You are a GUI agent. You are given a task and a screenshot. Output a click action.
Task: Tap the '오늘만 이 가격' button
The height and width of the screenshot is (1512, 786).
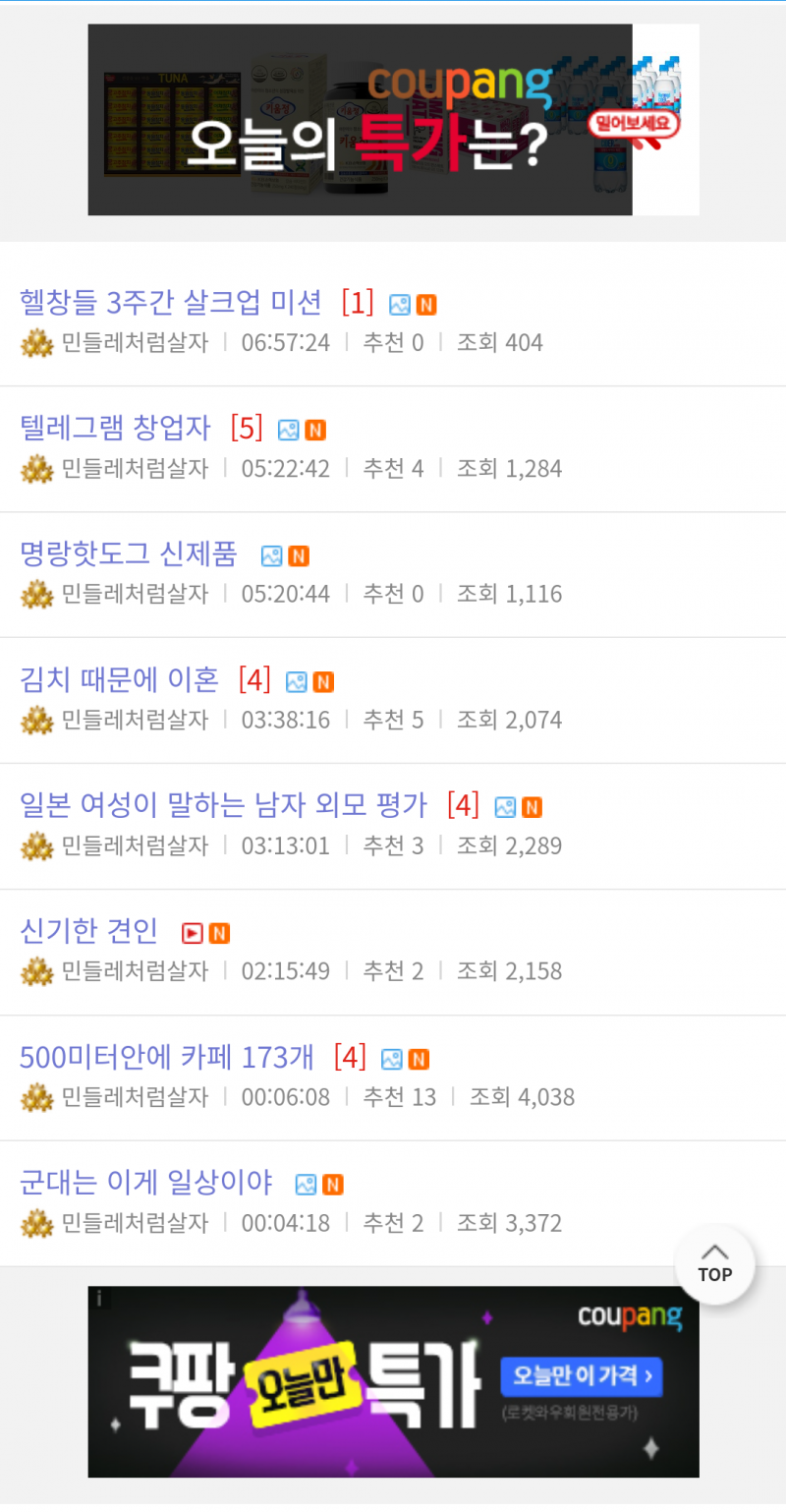[x=582, y=1376]
